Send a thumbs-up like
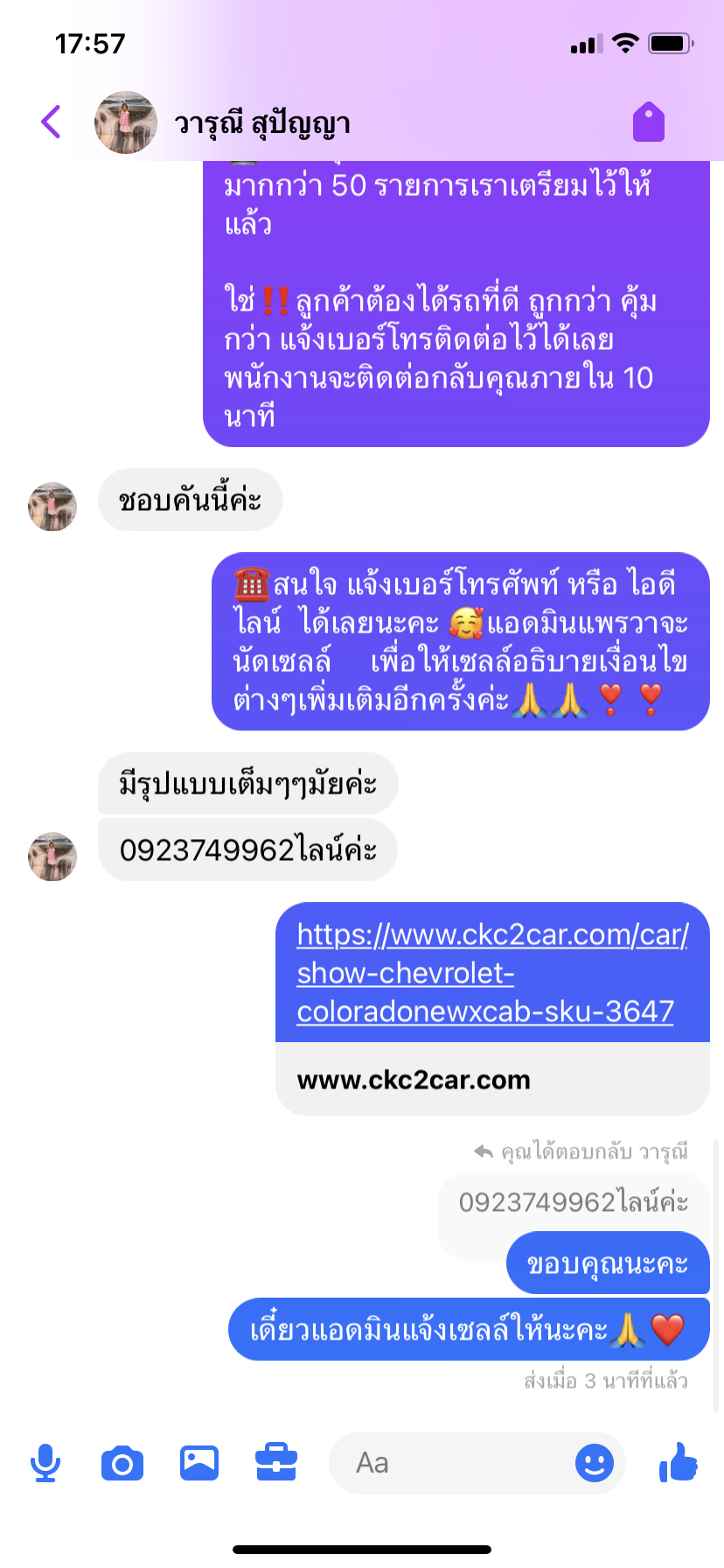The width and height of the screenshot is (724, 1568). pos(679,1462)
